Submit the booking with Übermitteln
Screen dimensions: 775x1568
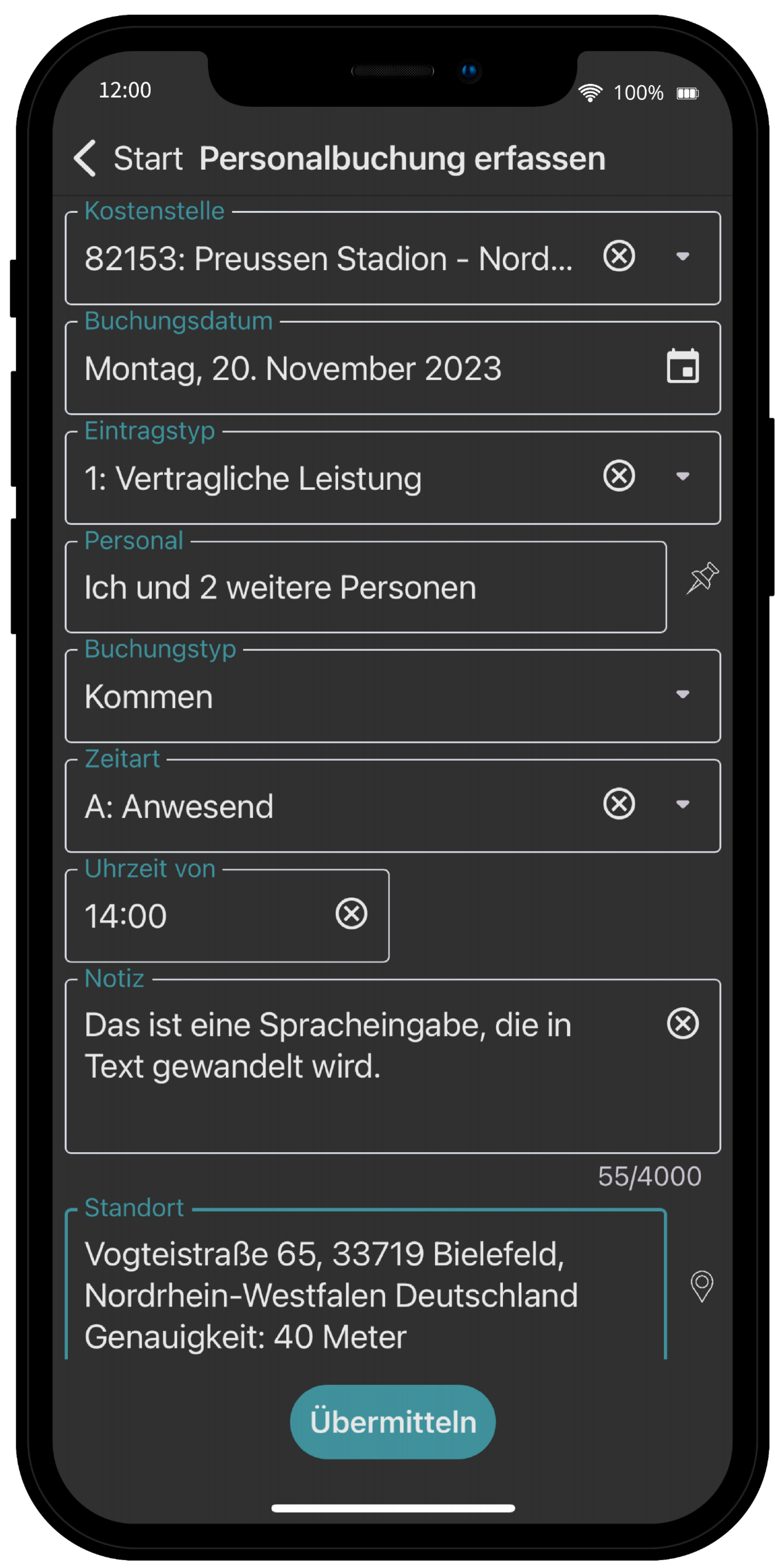[392, 1422]
